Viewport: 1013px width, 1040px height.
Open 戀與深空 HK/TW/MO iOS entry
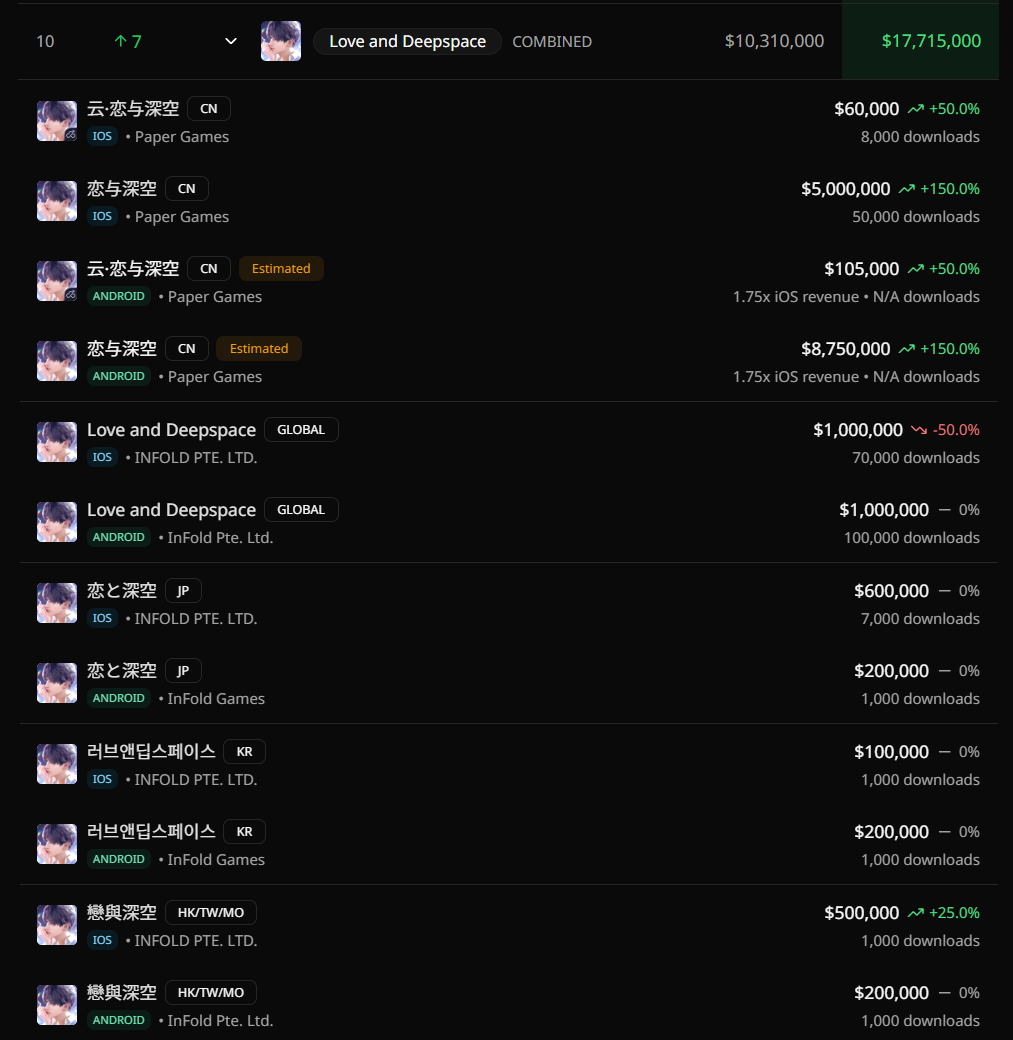508,926
